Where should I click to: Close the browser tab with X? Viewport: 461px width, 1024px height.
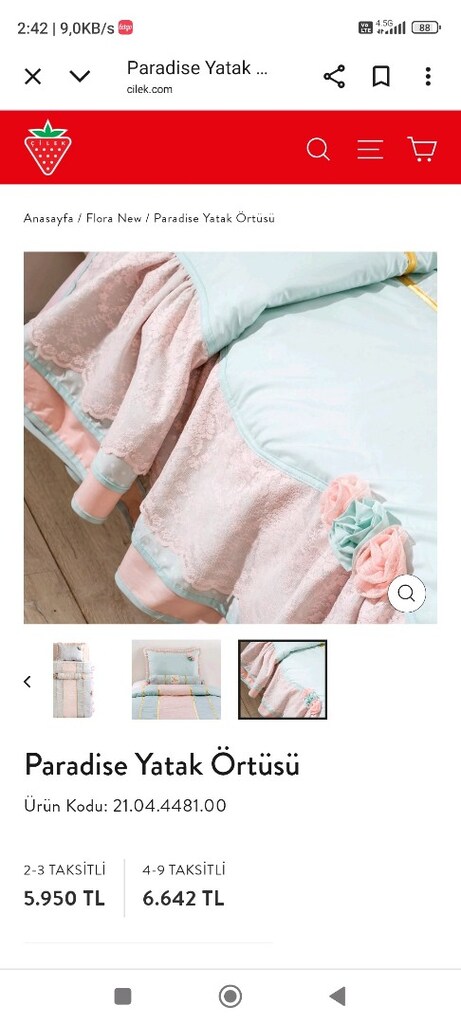(x=33, y=76)
